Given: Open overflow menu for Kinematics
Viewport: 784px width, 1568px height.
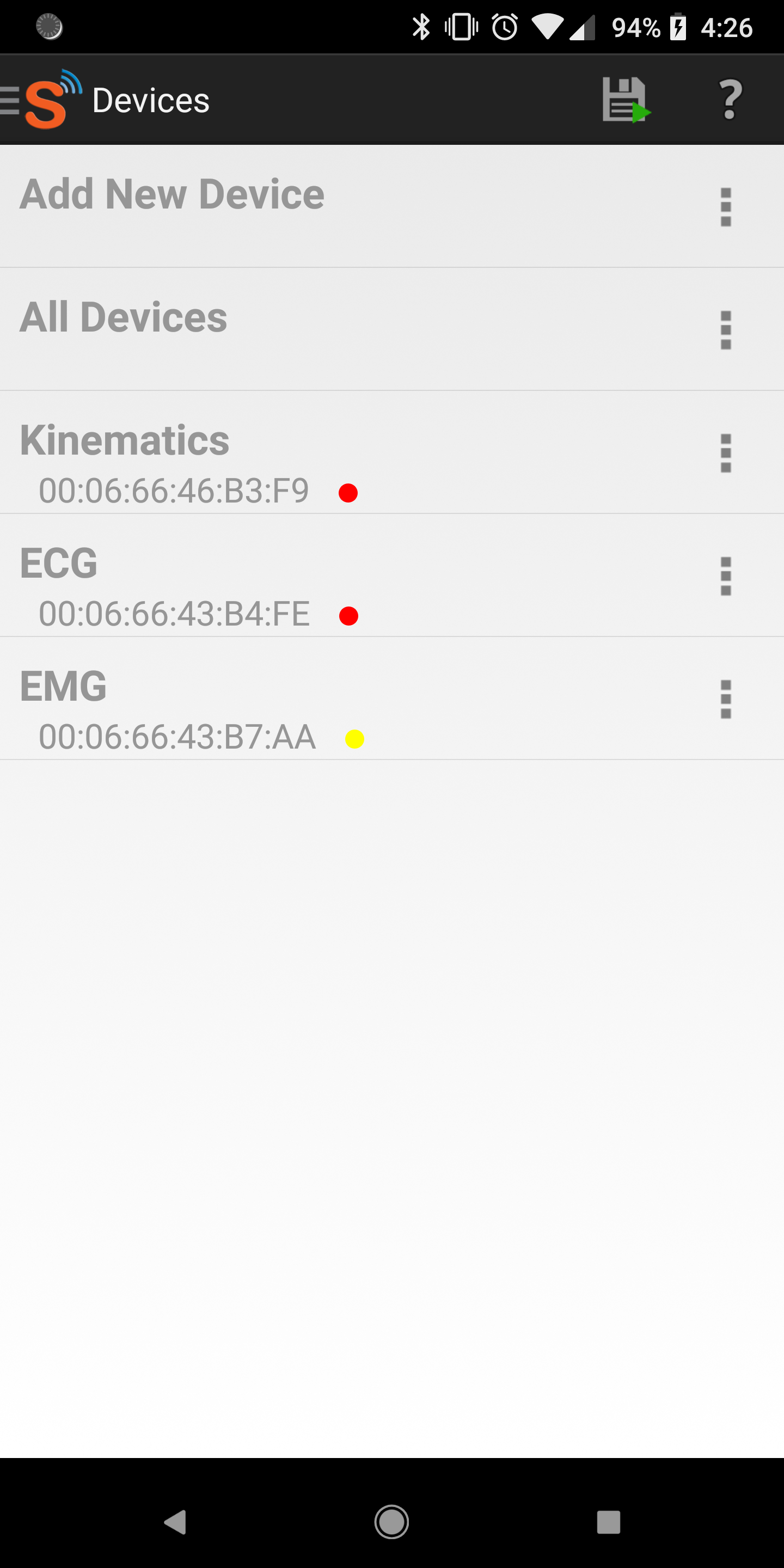Looking at the screenshot, I should 725,453.
